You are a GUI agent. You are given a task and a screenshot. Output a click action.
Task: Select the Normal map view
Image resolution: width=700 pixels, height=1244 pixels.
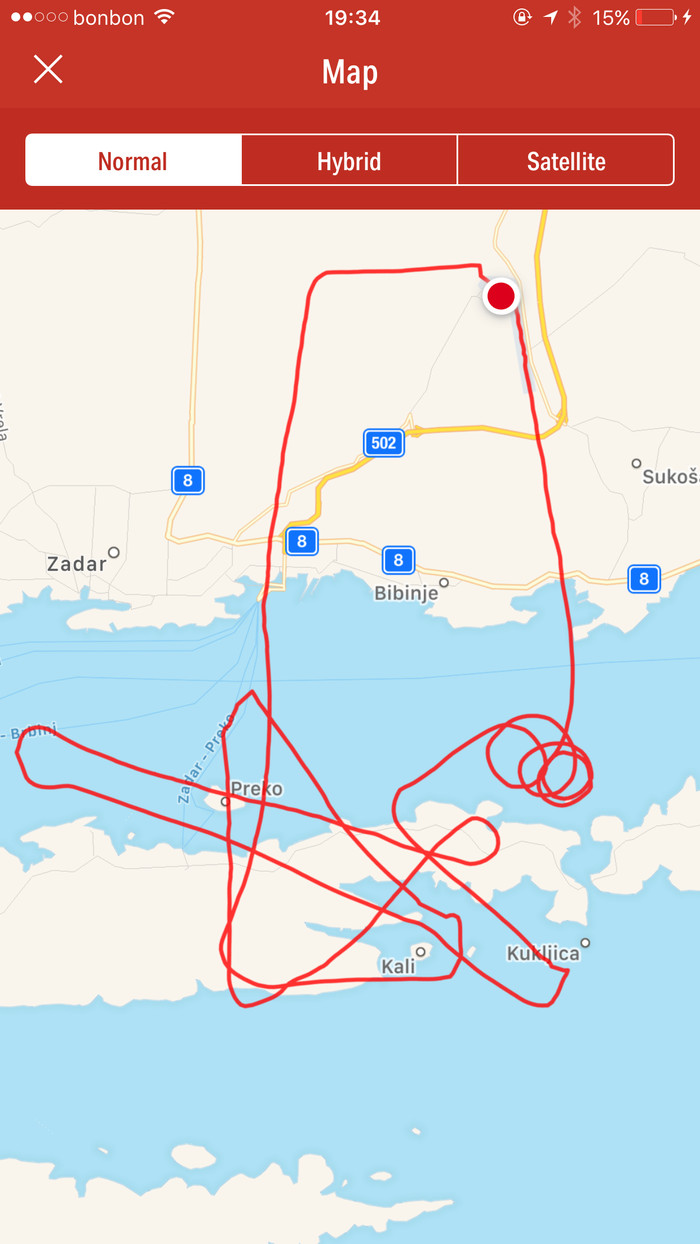[x=133, y=161]
